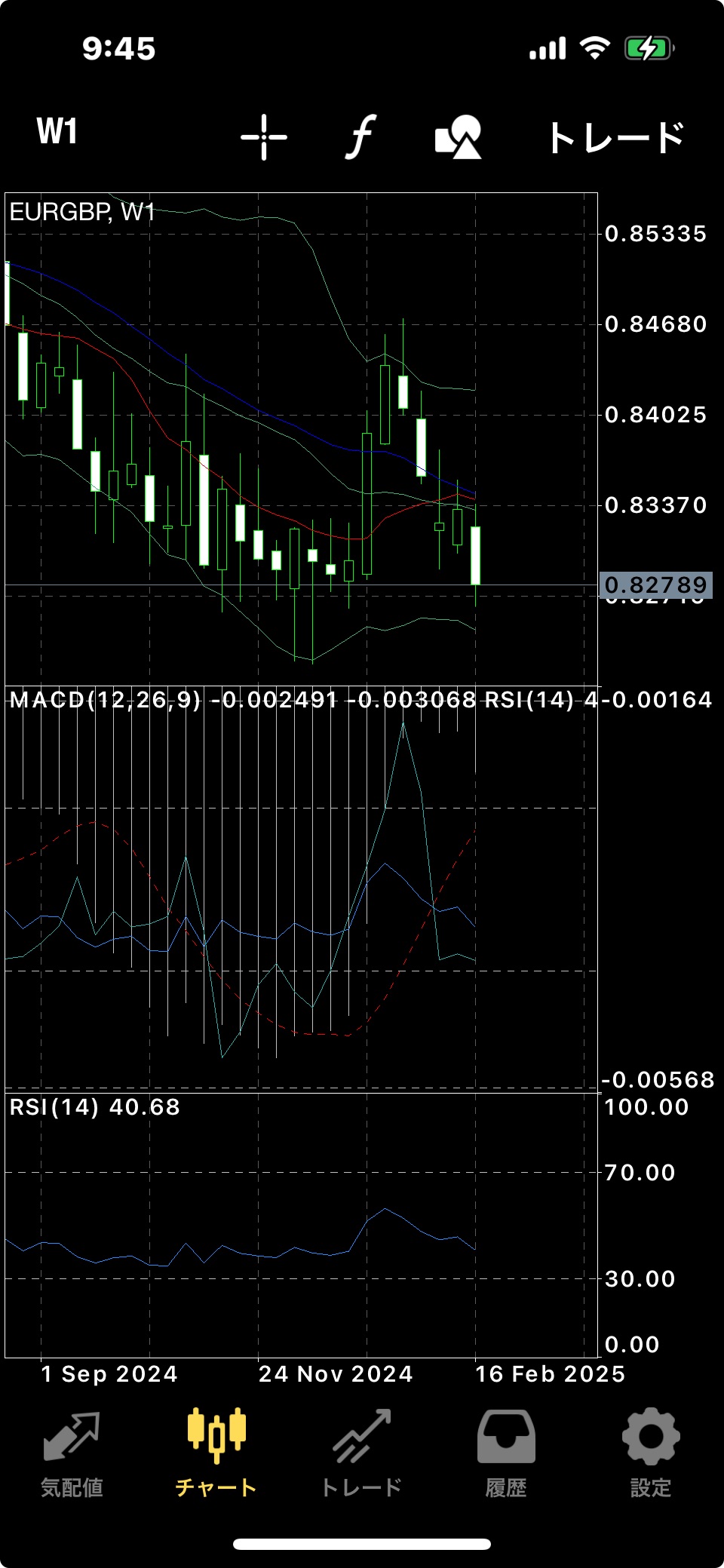This screenshot has width=724, height=1568.
Task: Switch to the 気配値 quotes tab
Action: click(72, 1454)
